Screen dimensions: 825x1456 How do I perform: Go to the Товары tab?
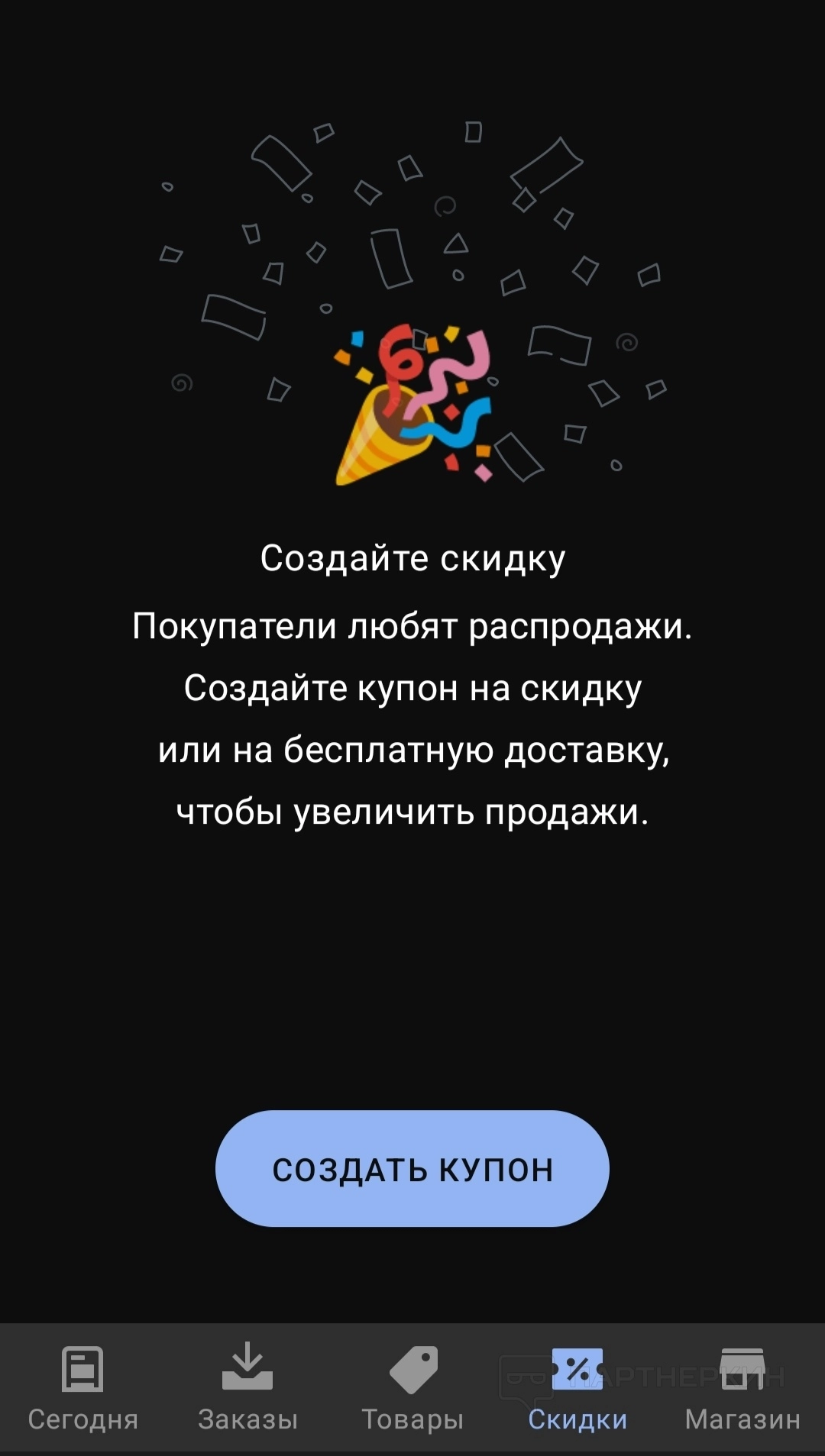tap(412, 1388)
